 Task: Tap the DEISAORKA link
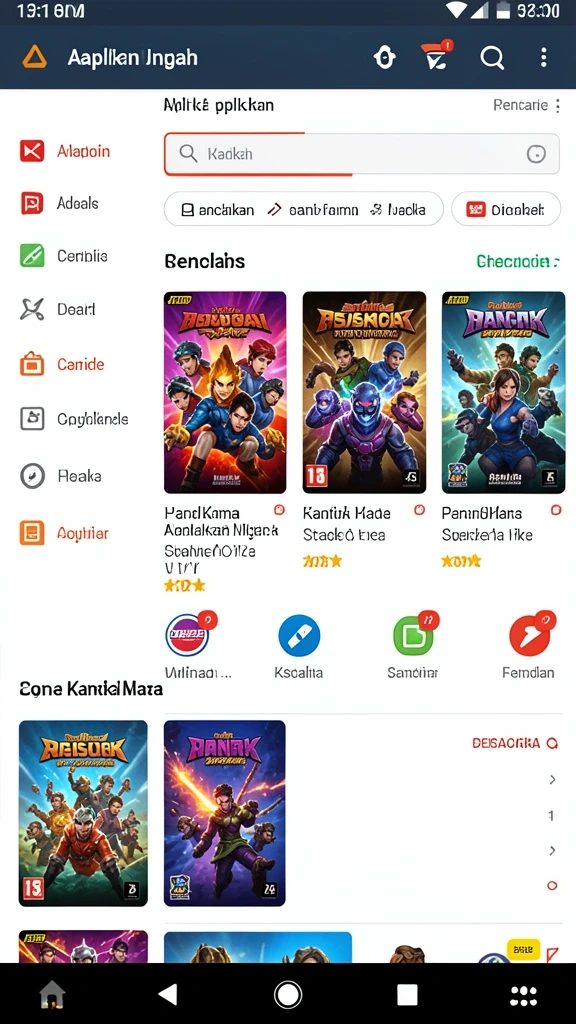click(515, 743)
